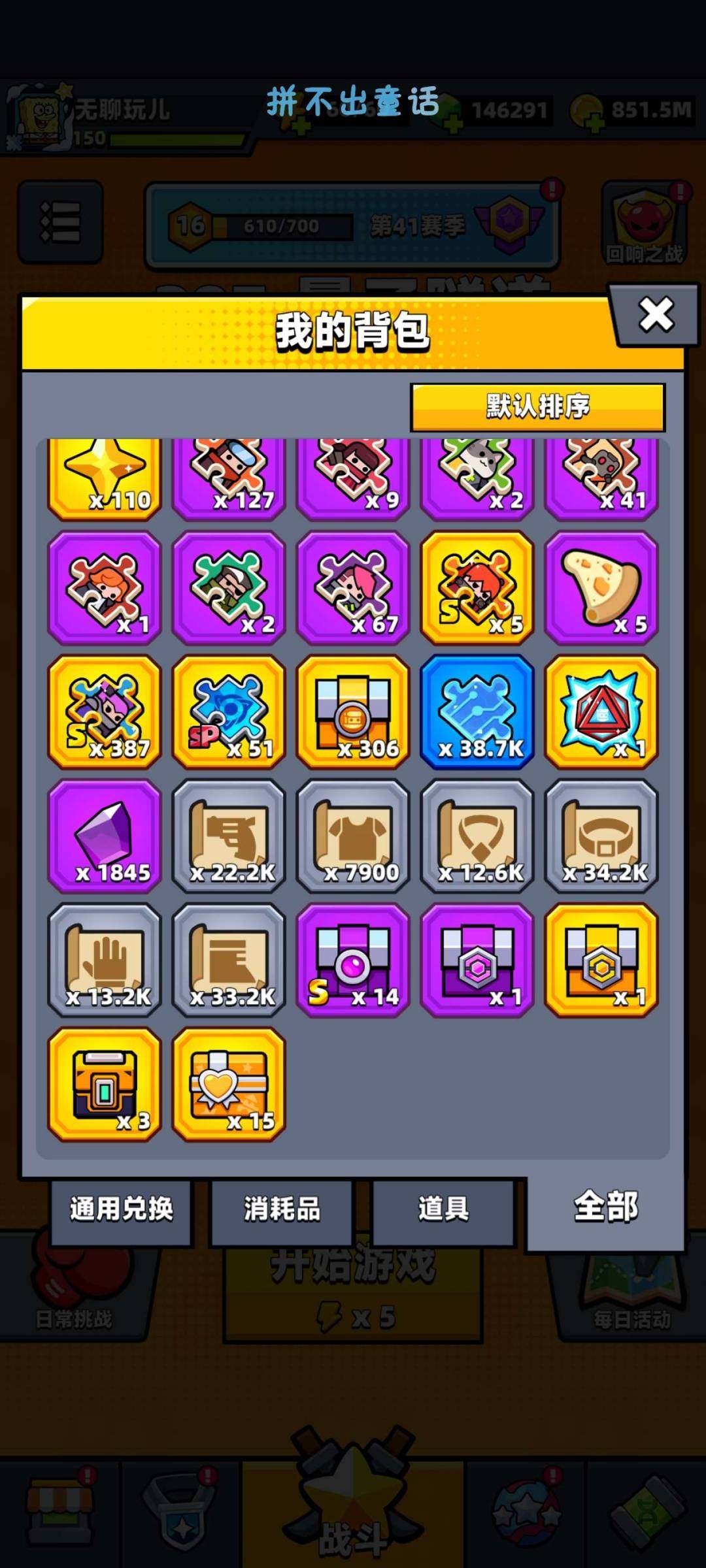Select the SP blue puzzle piece x51
This screenshot has width=706, height=1568.
tap(229, 712)
